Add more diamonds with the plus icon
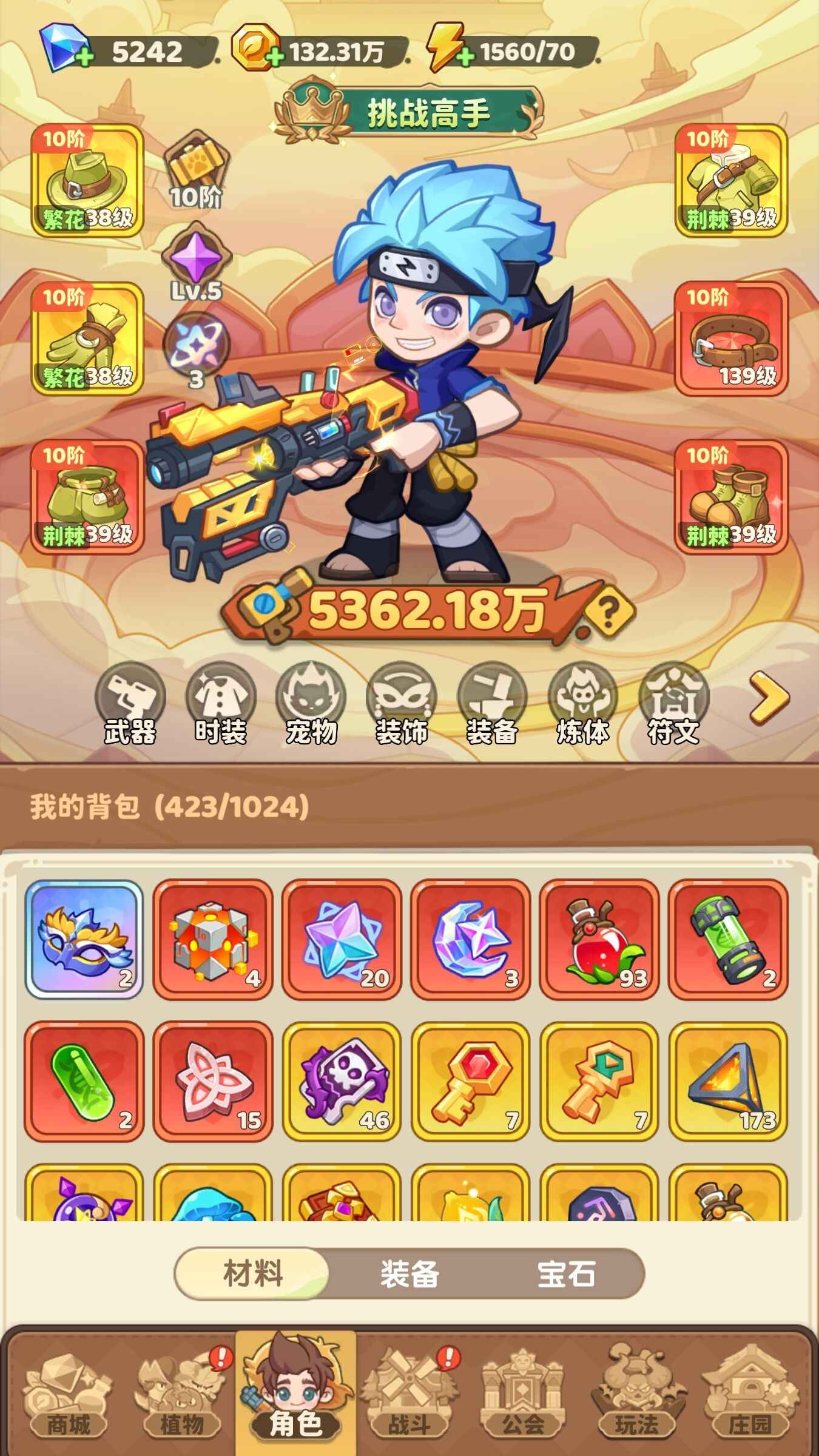This screenshot has width=819, height=1456. coord(85,58)
